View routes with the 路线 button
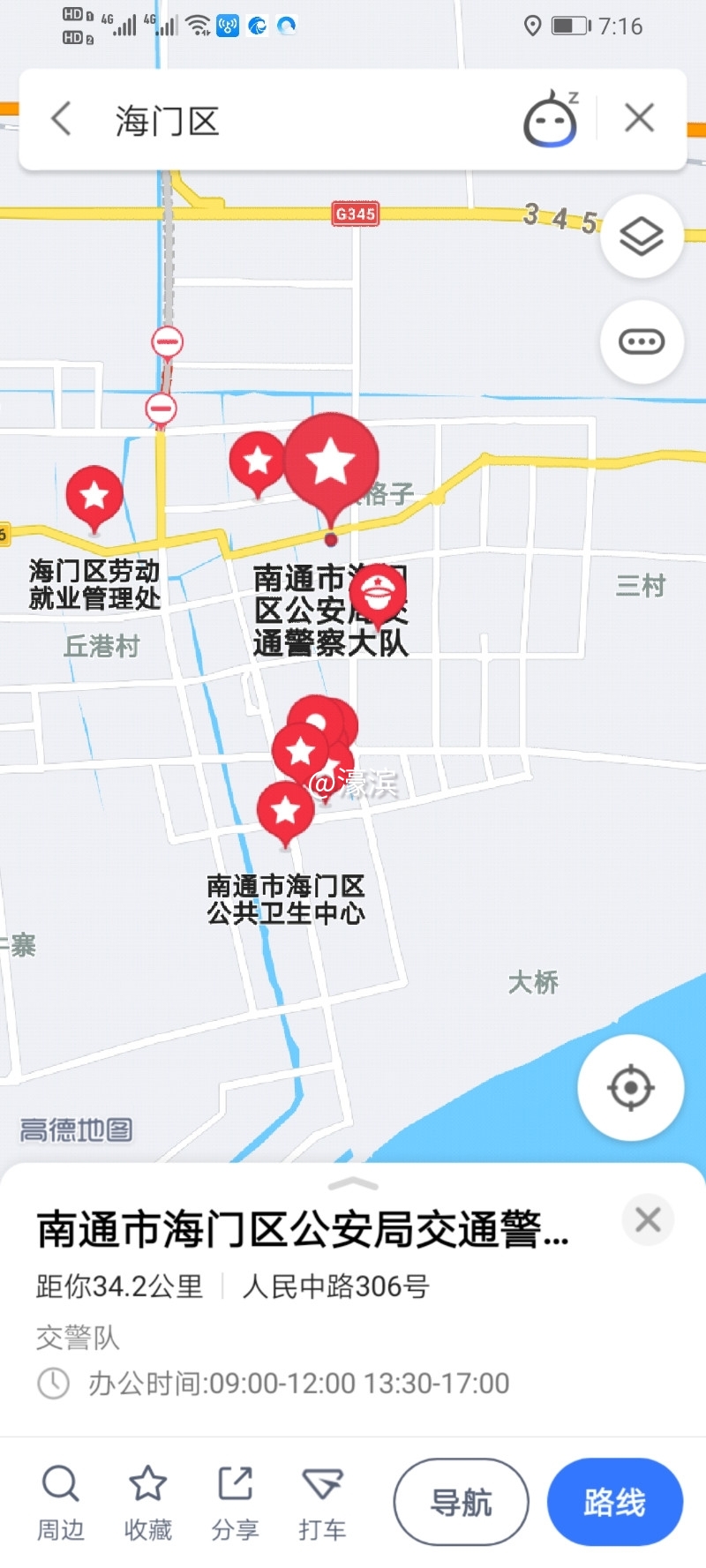This screenshot has width=706, height=1568. [614, 1502]
